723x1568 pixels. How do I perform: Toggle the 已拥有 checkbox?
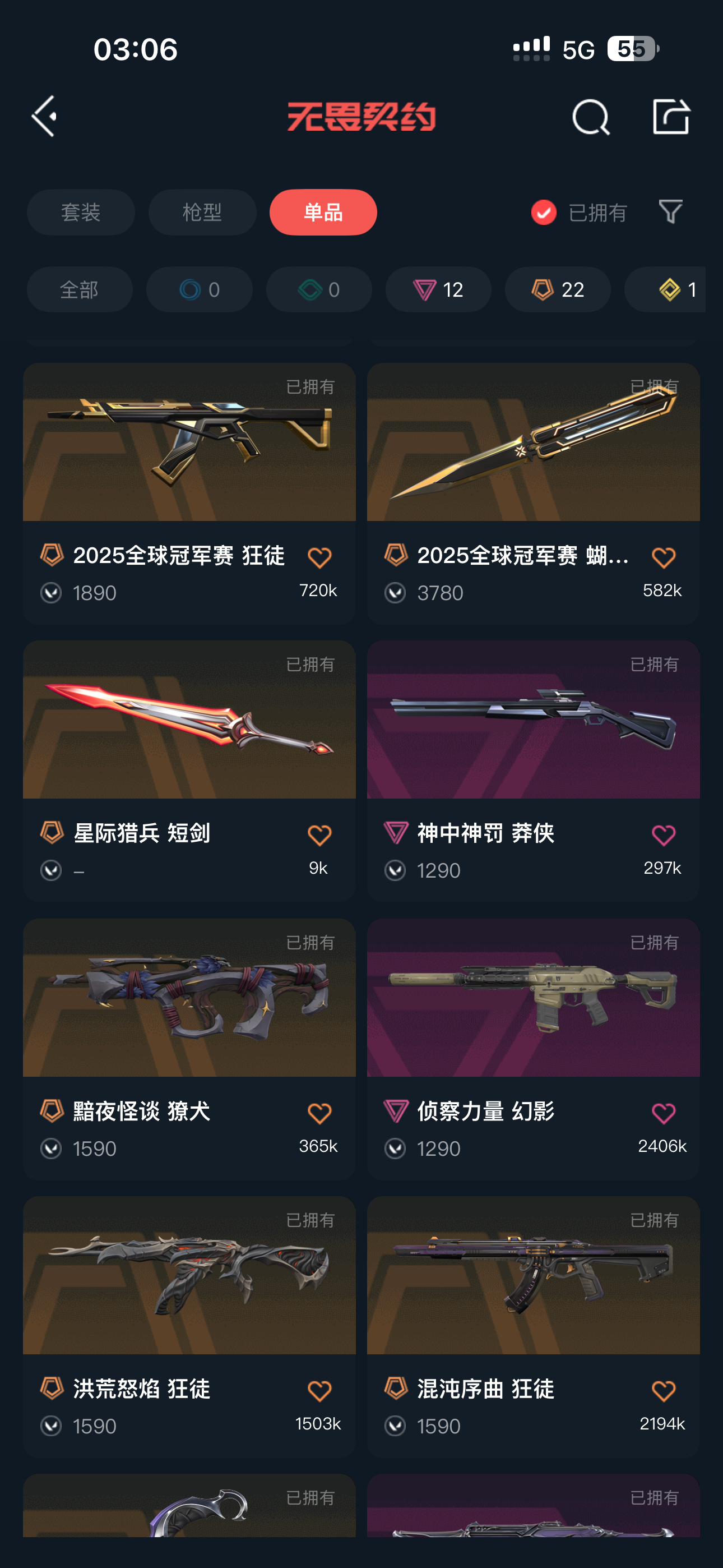pyautogui.click(x=544, y=213)
